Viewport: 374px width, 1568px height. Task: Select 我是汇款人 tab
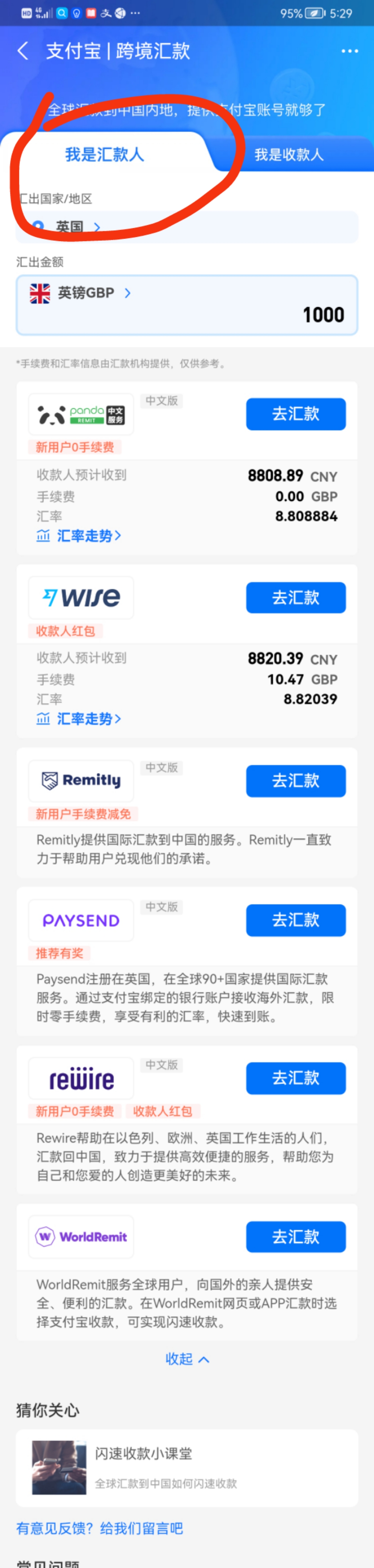104,154
